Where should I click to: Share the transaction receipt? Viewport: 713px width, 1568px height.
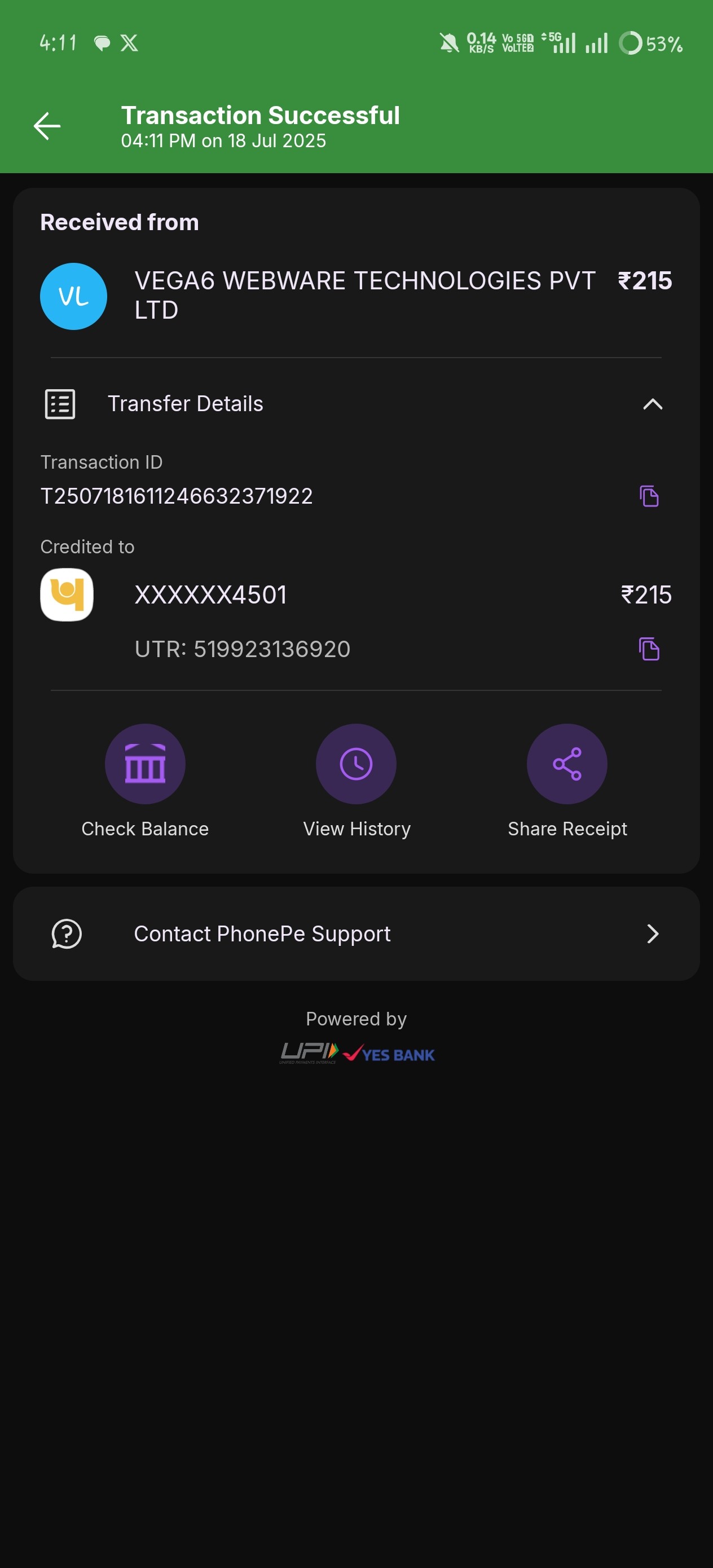(x=567, y=764)
